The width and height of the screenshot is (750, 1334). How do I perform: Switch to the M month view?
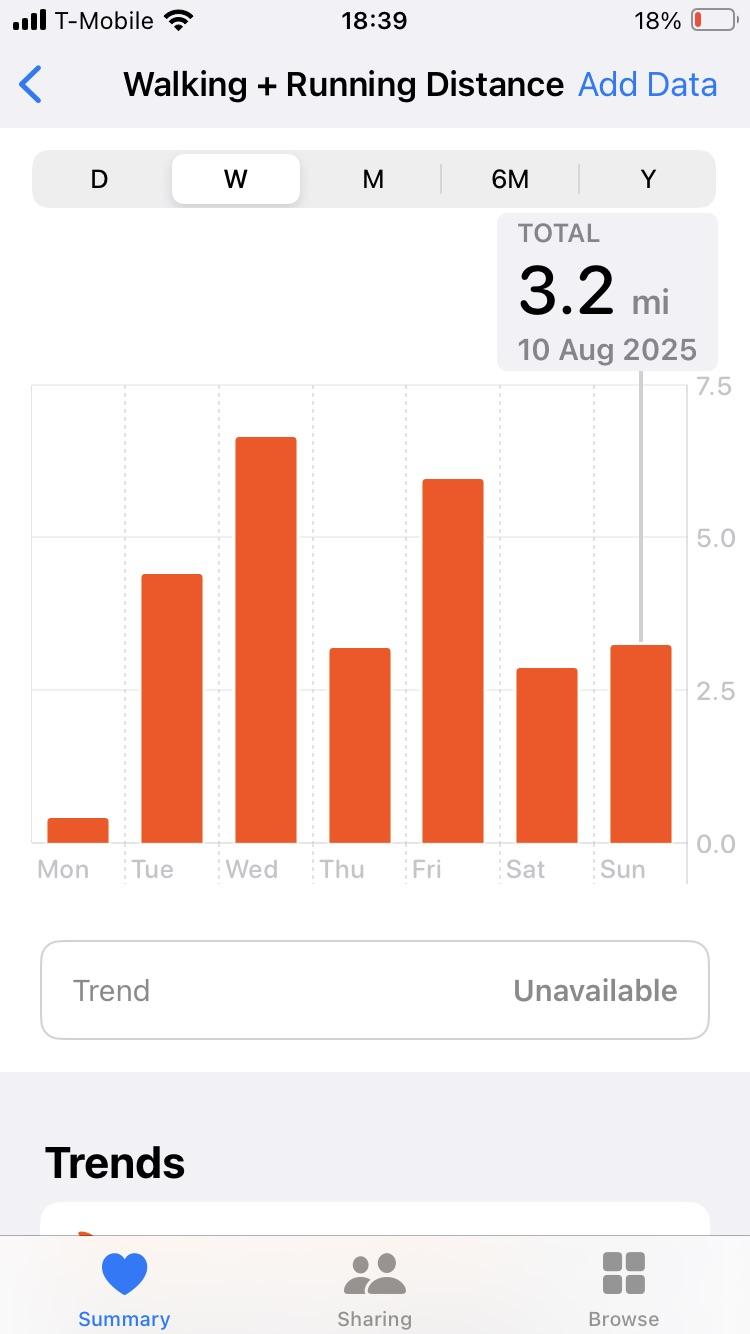click(373, 179)
